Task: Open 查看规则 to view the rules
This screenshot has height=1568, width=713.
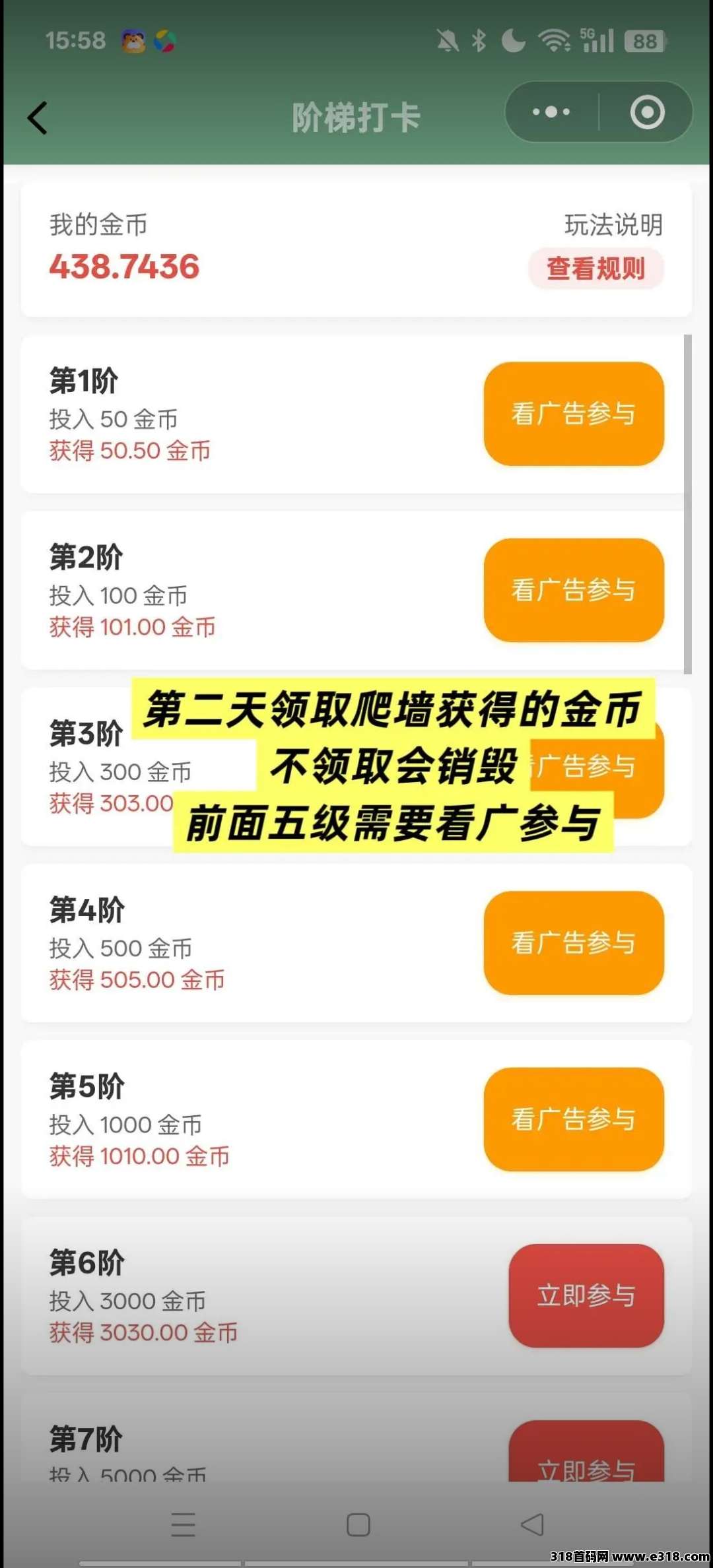Action: [x=595, y=269]
